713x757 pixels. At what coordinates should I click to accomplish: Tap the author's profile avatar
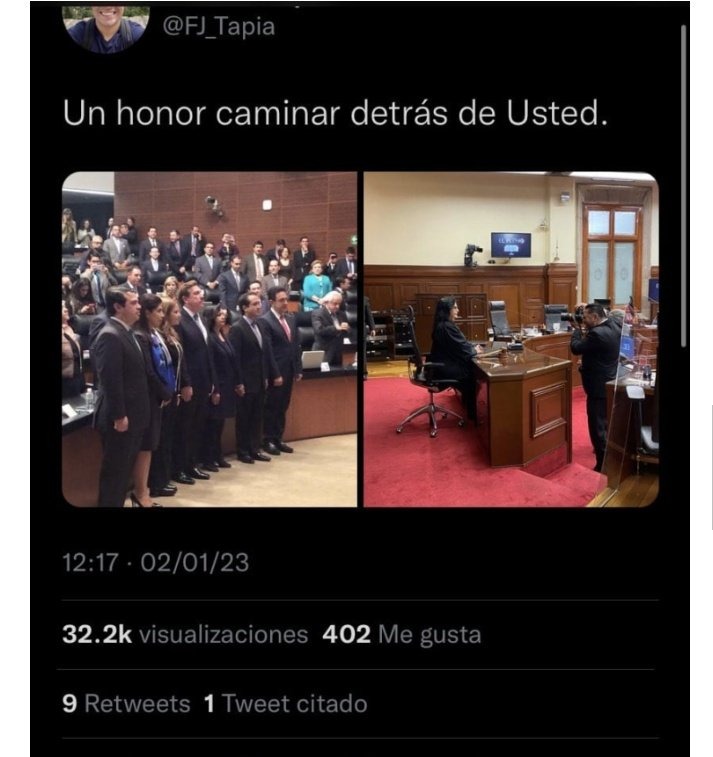click(x=106, y=26)
